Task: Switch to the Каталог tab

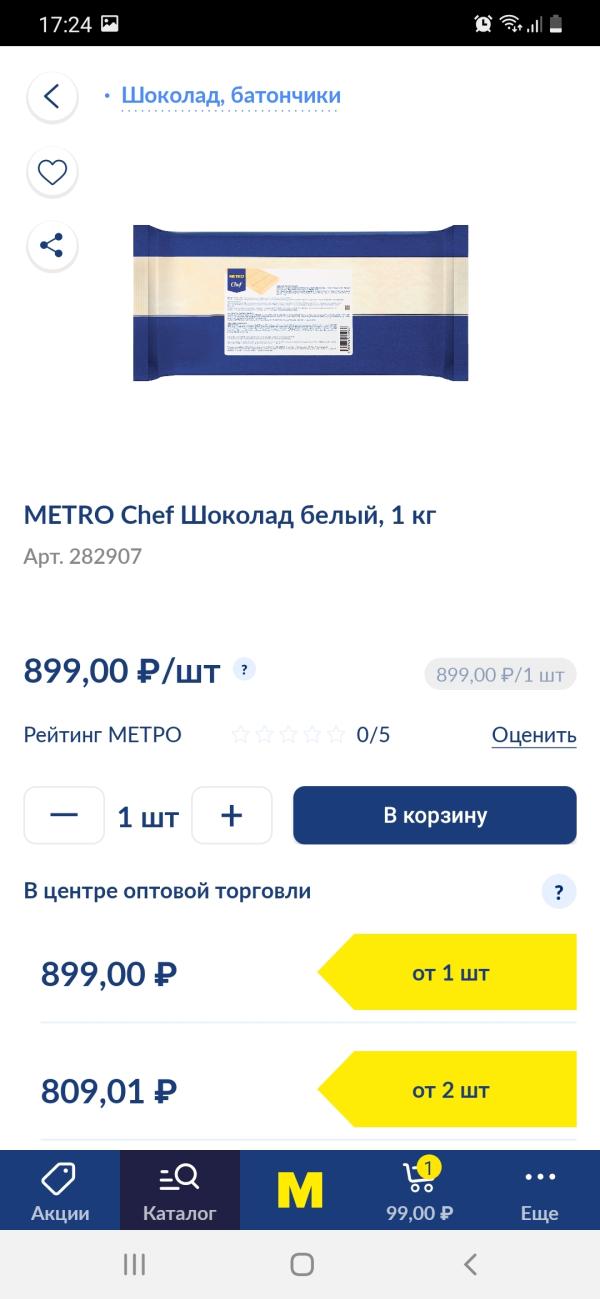Action: tap(180, 1190)
